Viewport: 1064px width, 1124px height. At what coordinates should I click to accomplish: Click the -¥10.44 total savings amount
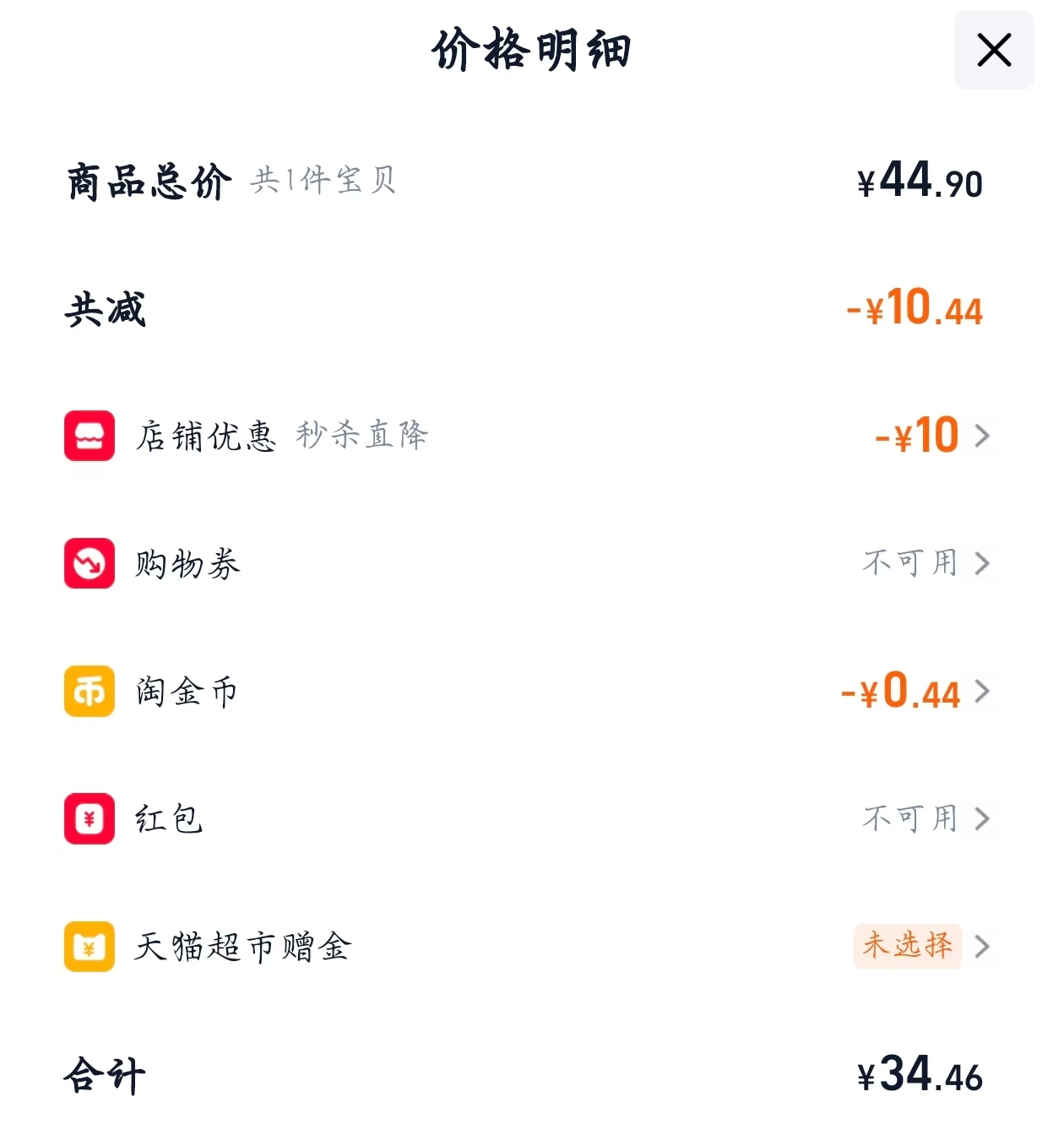coord(918,310)
